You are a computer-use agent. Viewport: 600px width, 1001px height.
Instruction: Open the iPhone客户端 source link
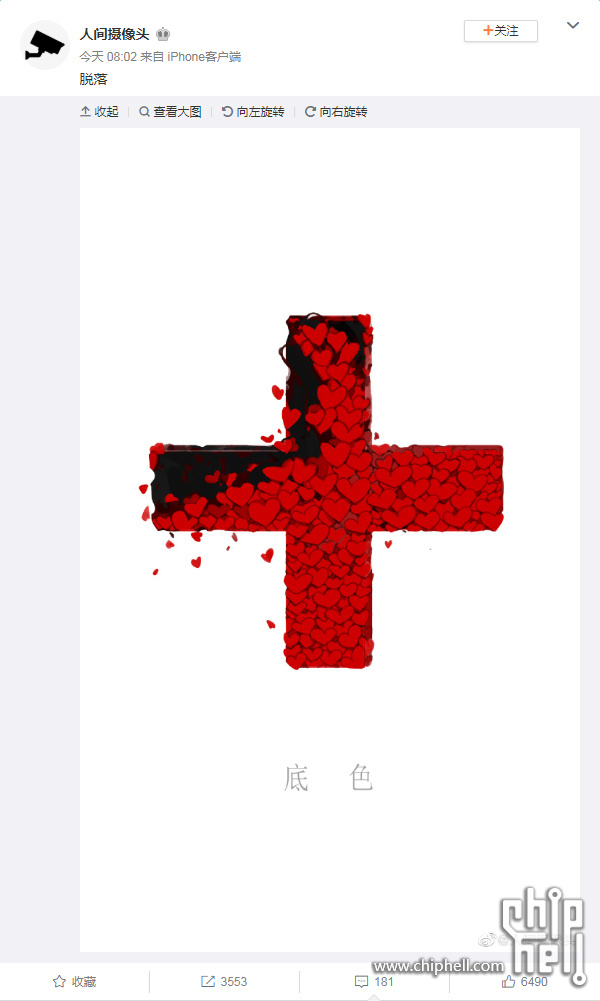pos(203,57)
